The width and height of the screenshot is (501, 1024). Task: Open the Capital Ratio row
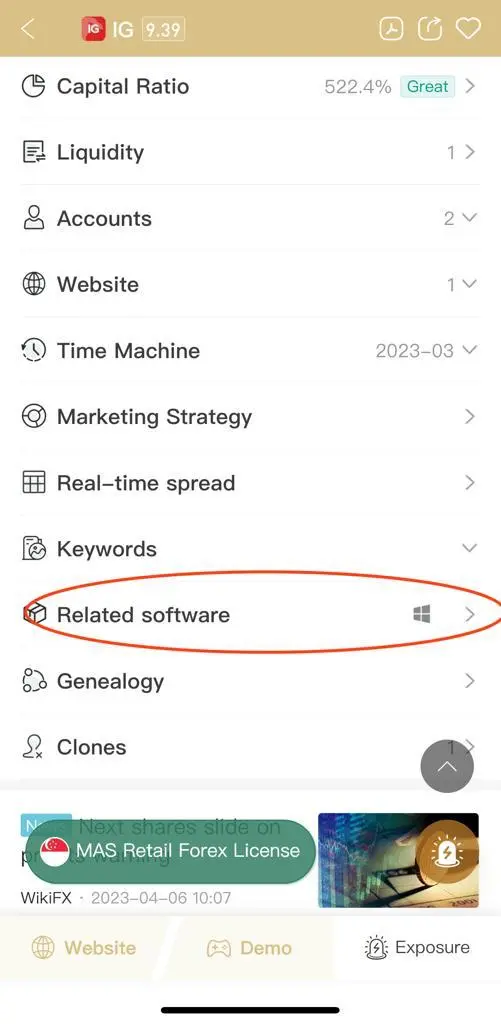pos(250,86)
